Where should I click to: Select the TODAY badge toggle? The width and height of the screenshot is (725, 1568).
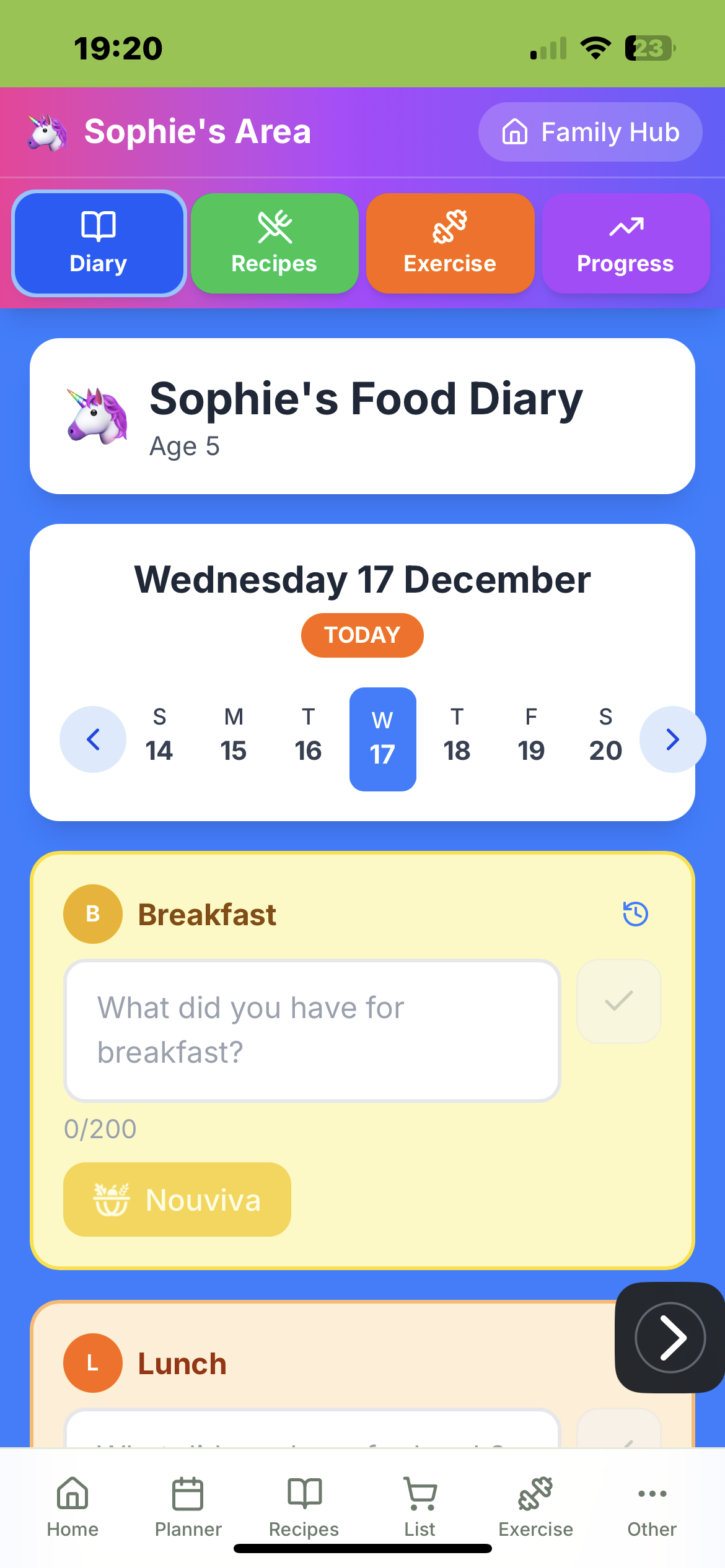[x=361, y=634]
